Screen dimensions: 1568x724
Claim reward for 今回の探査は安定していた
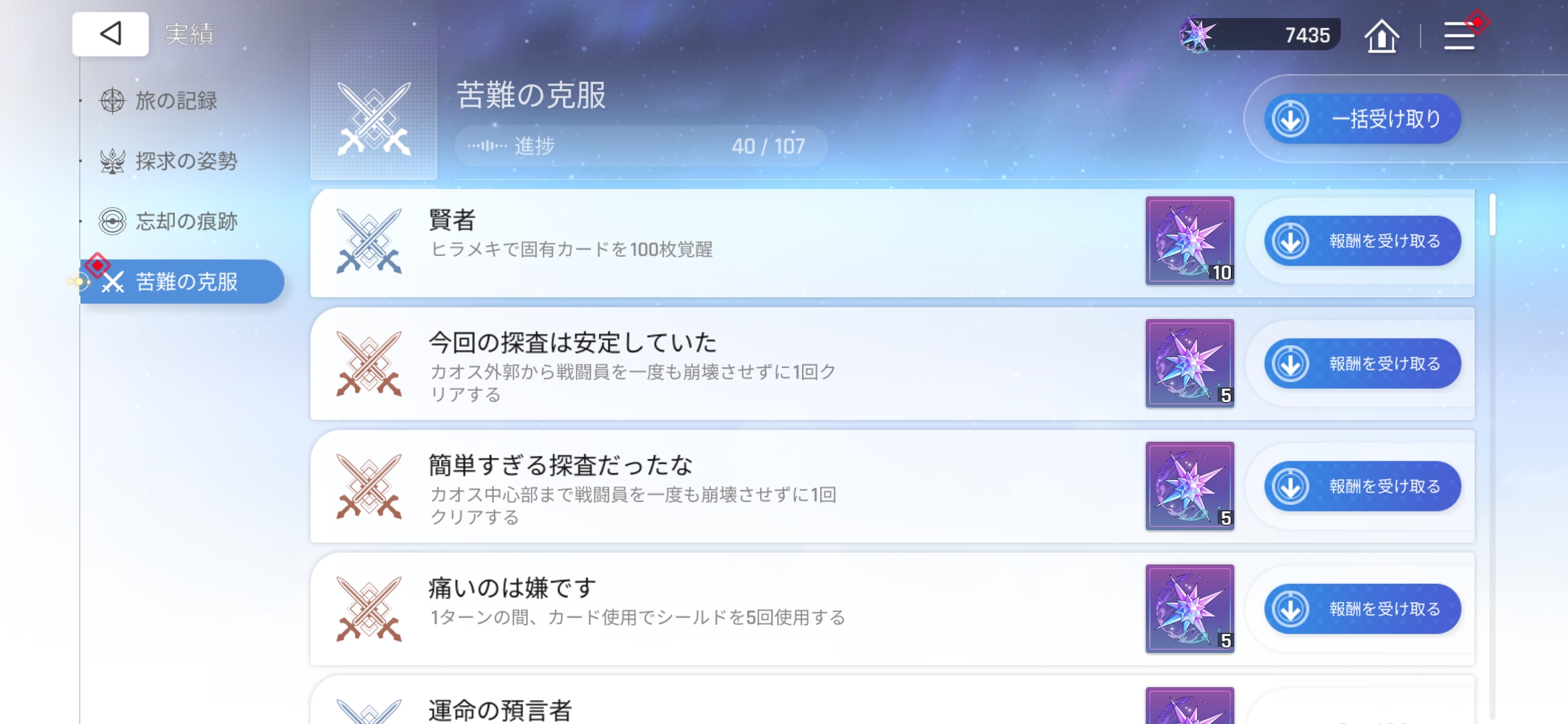pyautogui.click(x=1362, y=363)
